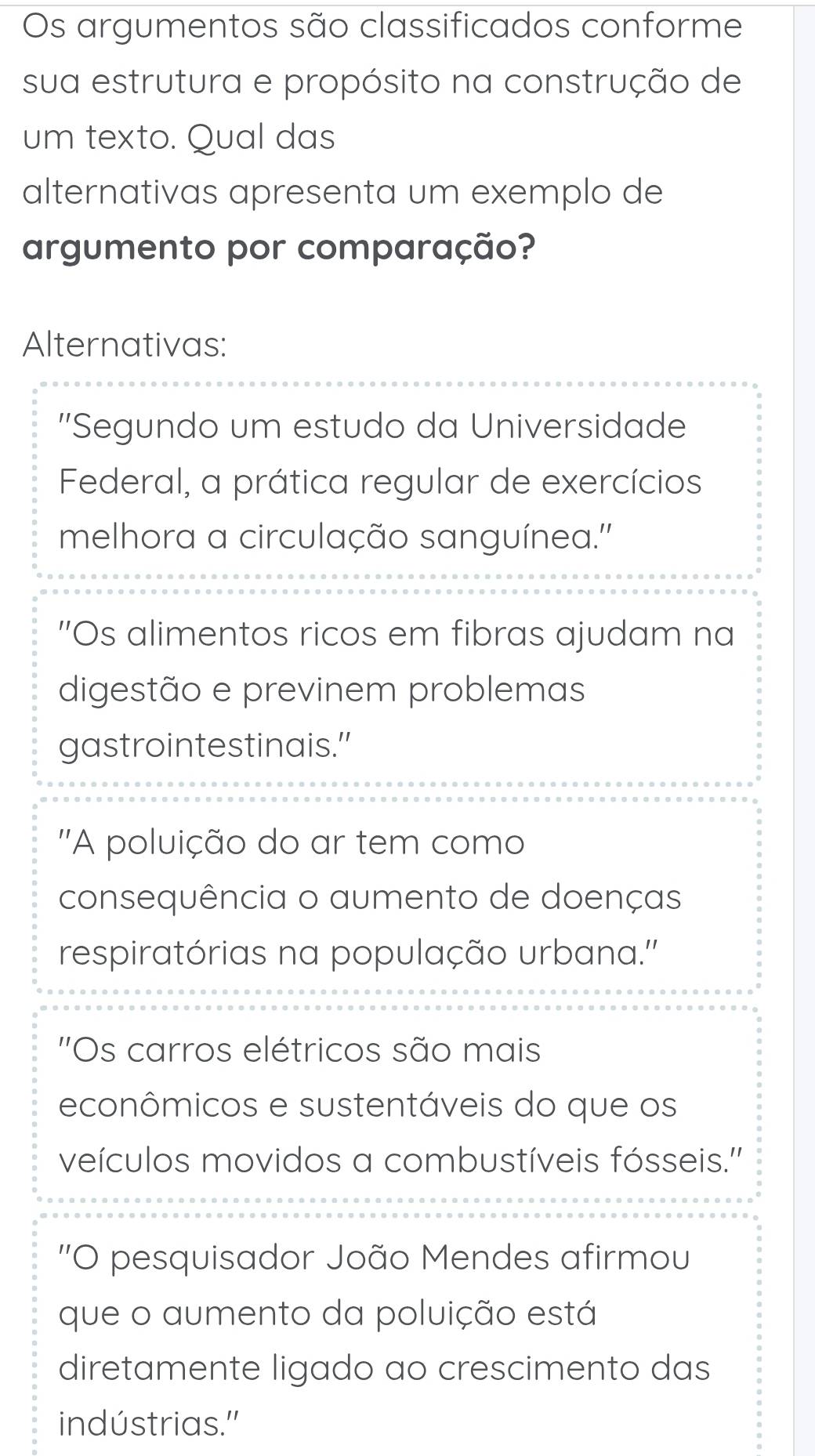
Task: Select the answer about Universidade Federal study
Action: pyautogui.click(x=396, y=481)
